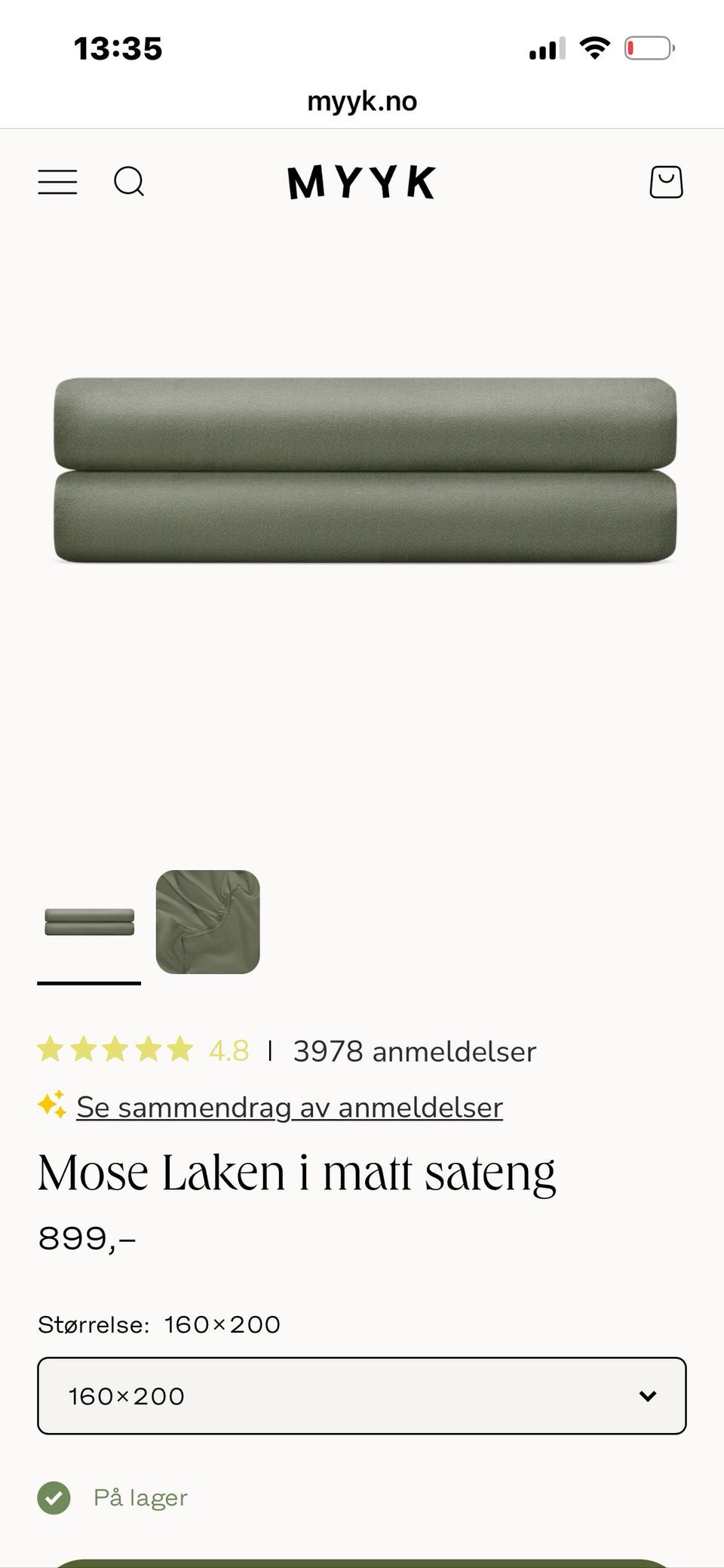Open the shopping cart icon
Image resolution: width=724 pixels, height=1568 pixels.
point(666,182)
